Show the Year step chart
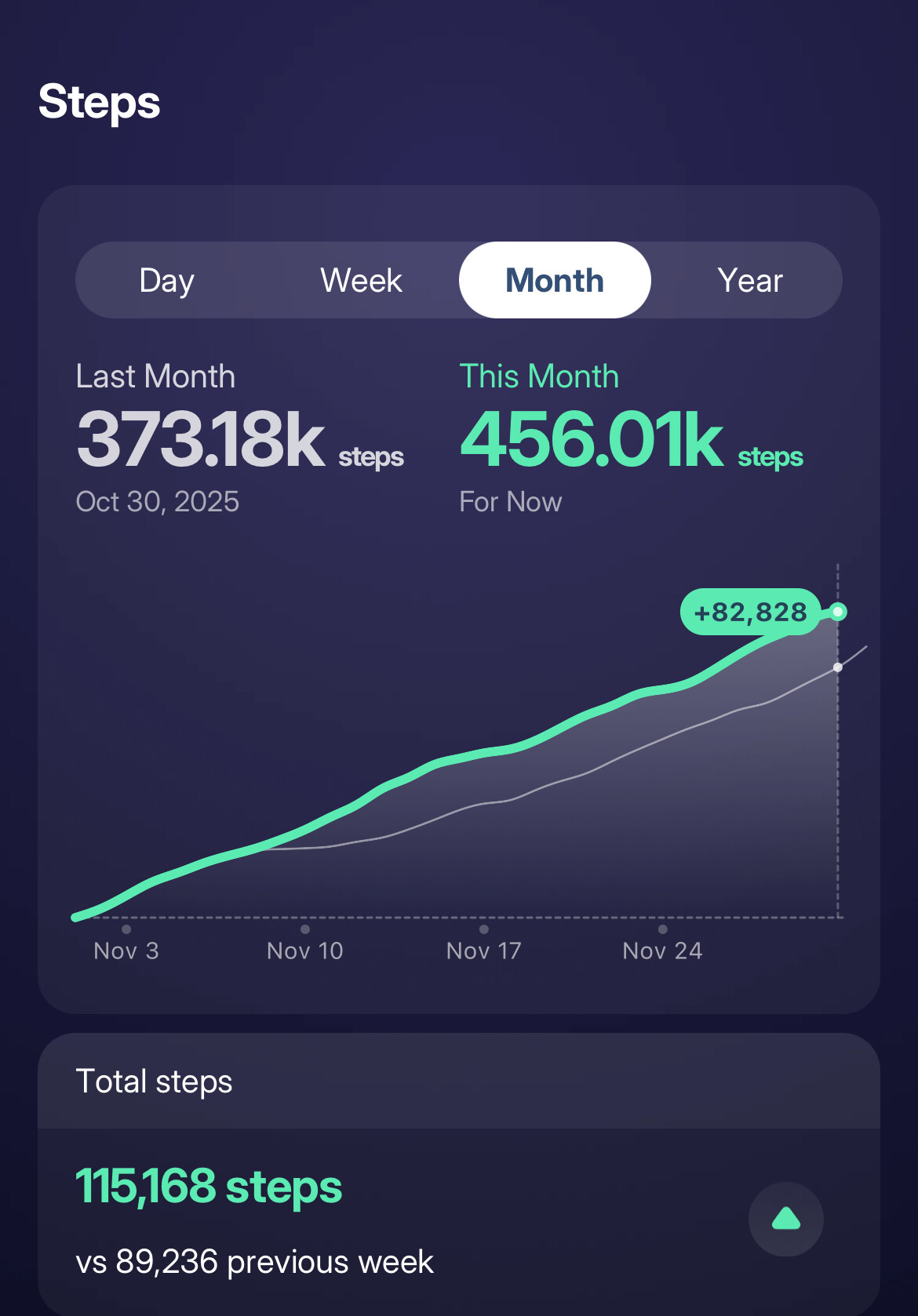This screenshot has height=1316, width=918. pos(749,280)
